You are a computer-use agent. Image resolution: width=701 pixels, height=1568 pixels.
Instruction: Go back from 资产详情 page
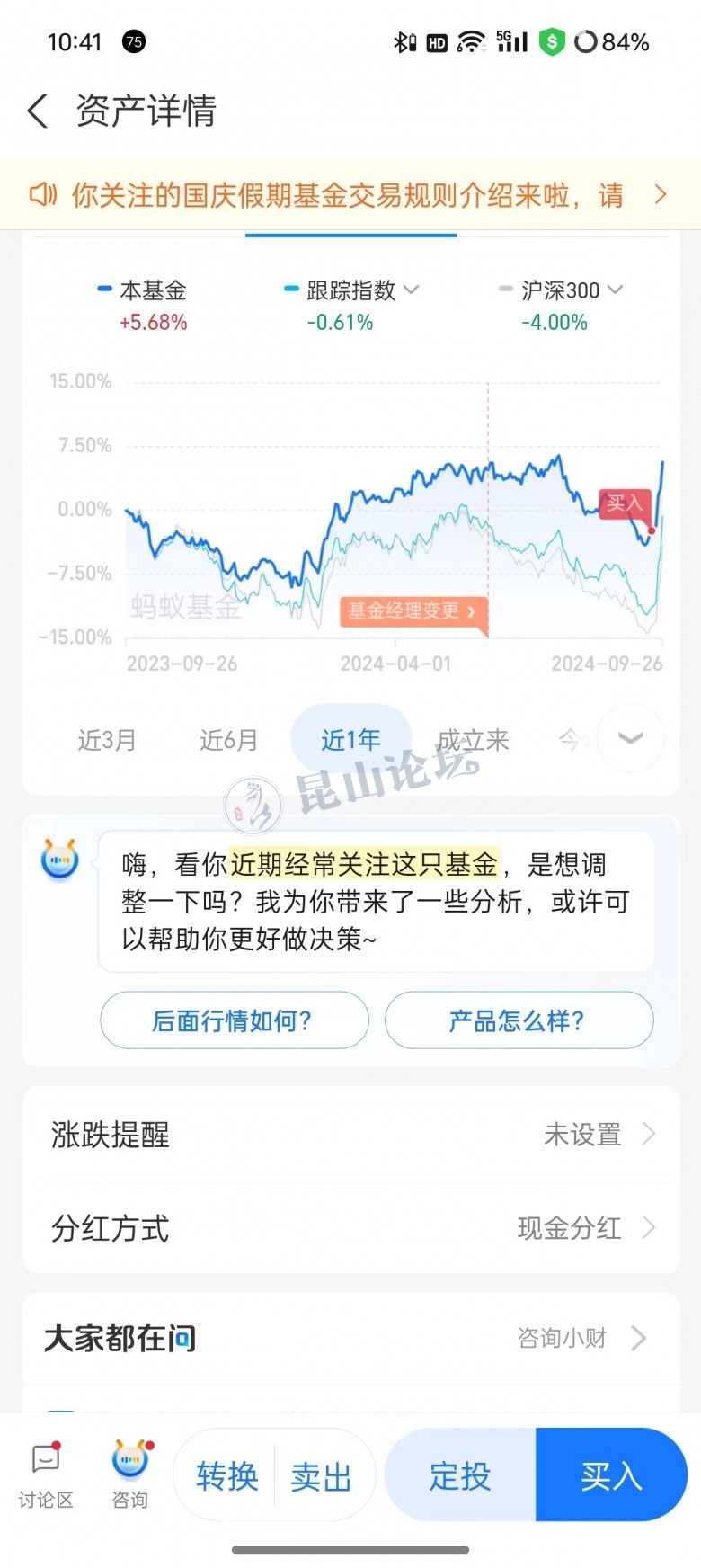coord(38,111)
